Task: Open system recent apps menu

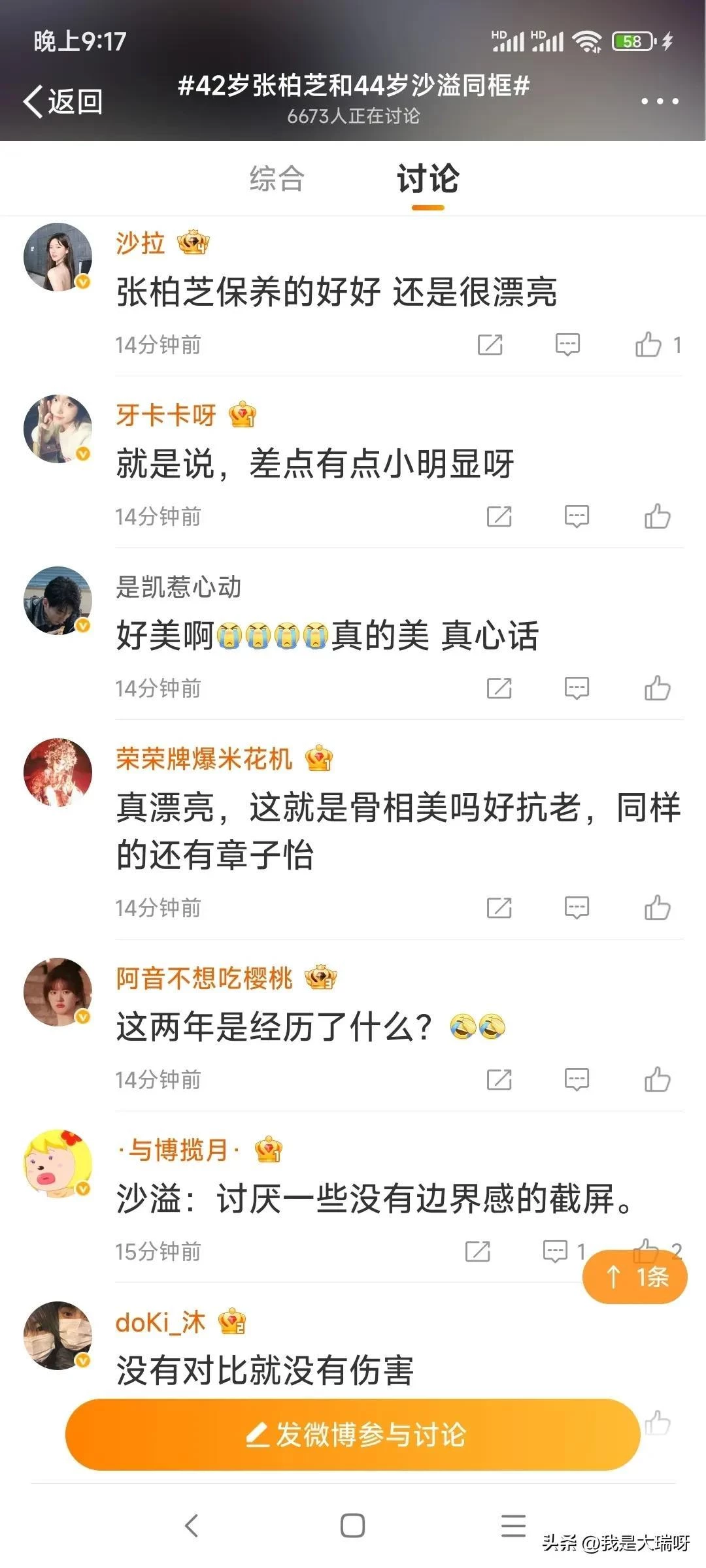Action: pos(513,1526)
